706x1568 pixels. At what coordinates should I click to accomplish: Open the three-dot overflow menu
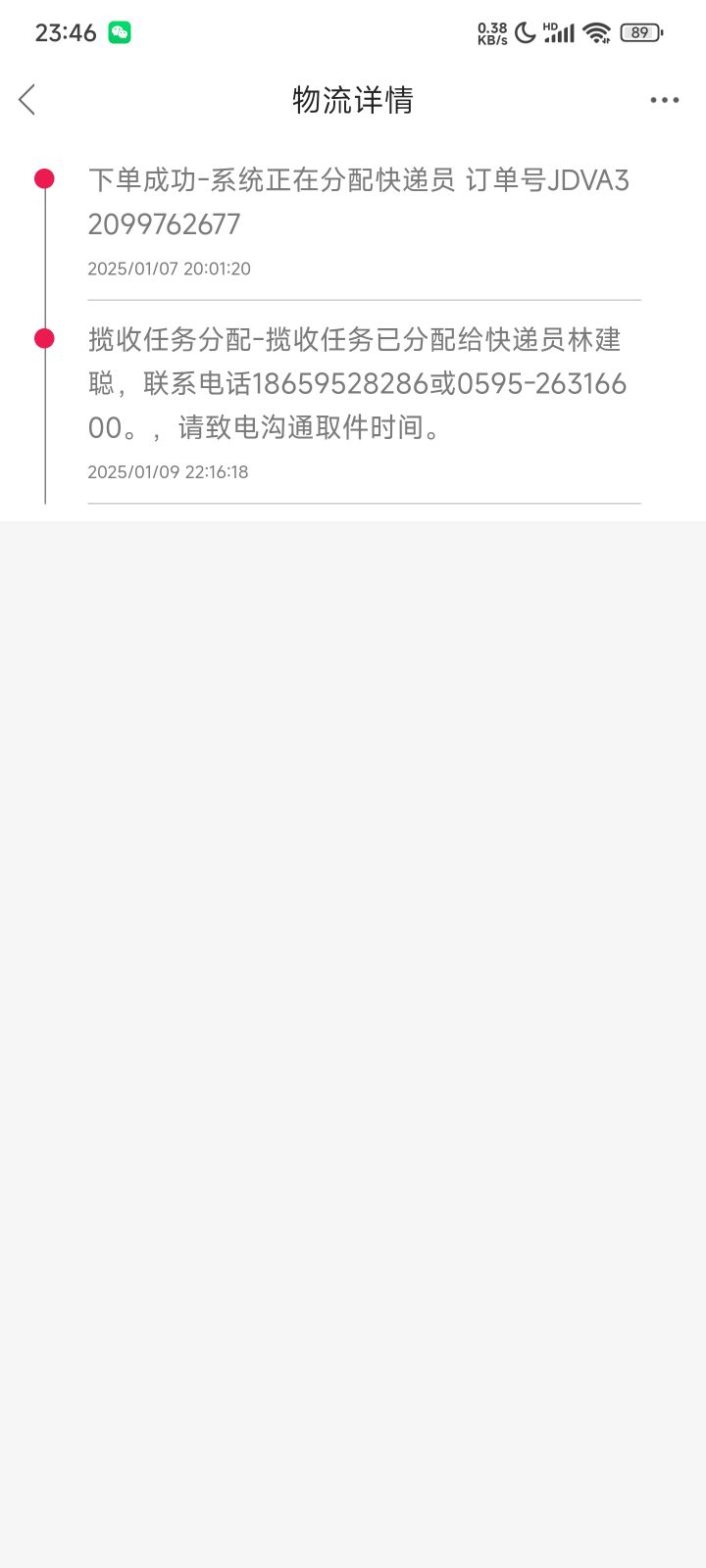pyautogui.click(x=664, y=100)
